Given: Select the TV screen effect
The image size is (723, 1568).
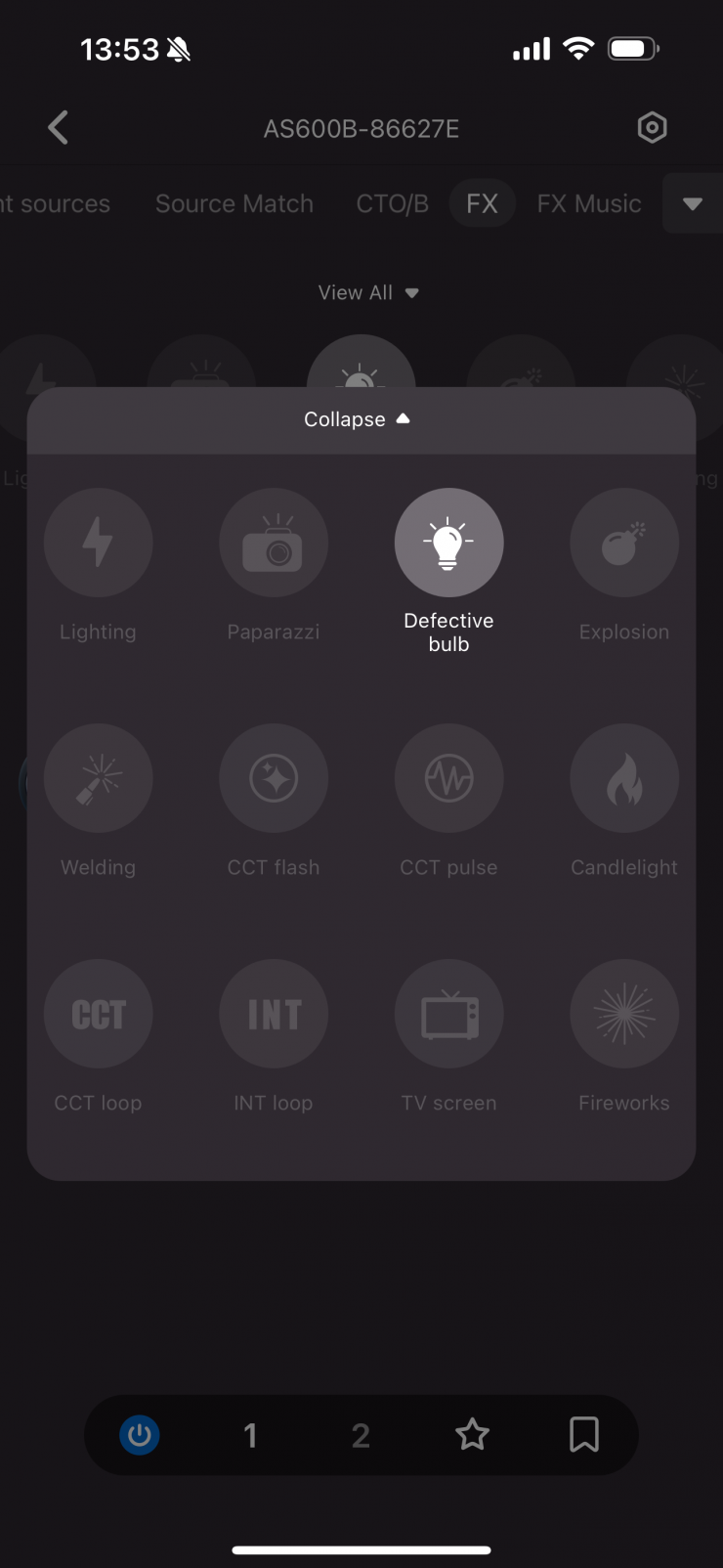Looking at the screenshot, I should point(448,1014).
